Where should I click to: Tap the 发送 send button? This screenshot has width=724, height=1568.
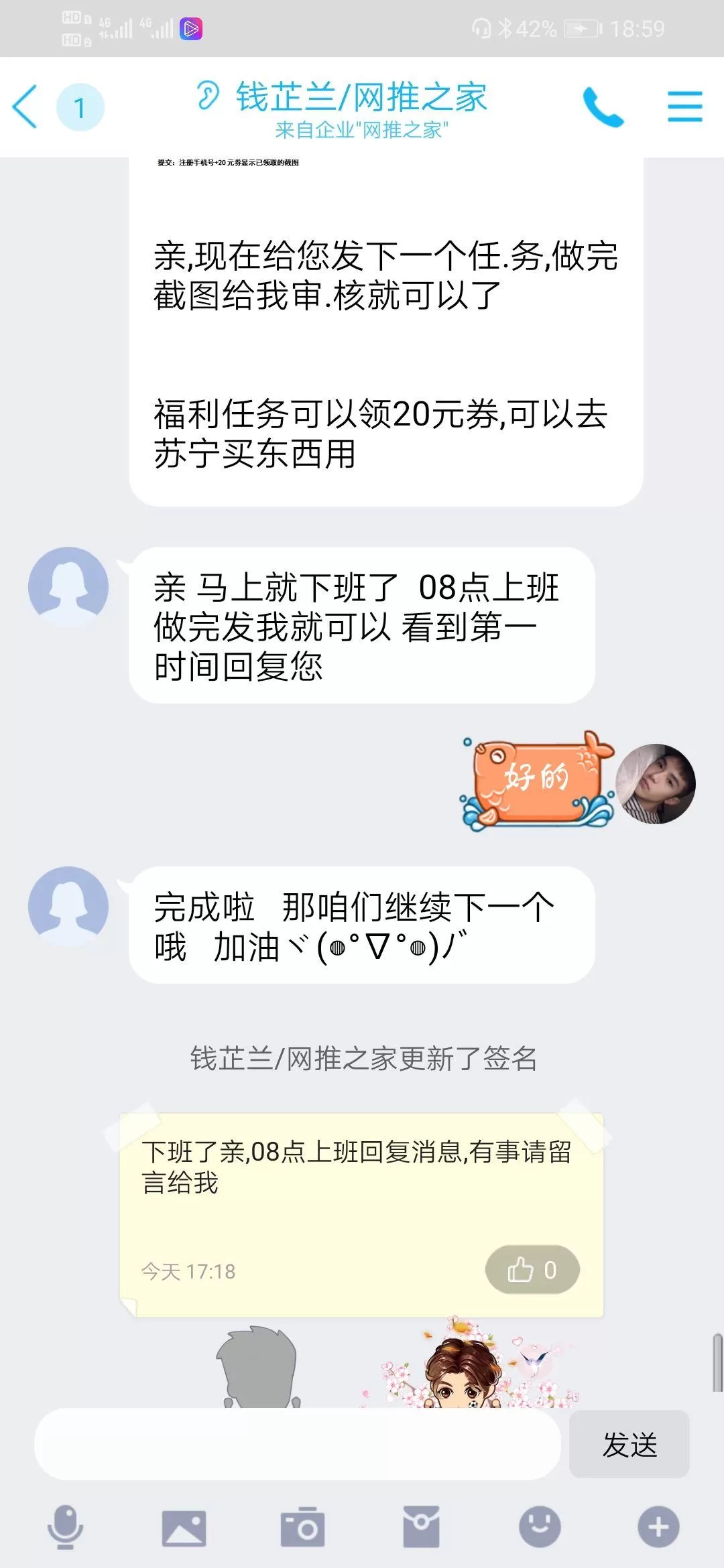pyautogui.click(x=629, y=1445)
